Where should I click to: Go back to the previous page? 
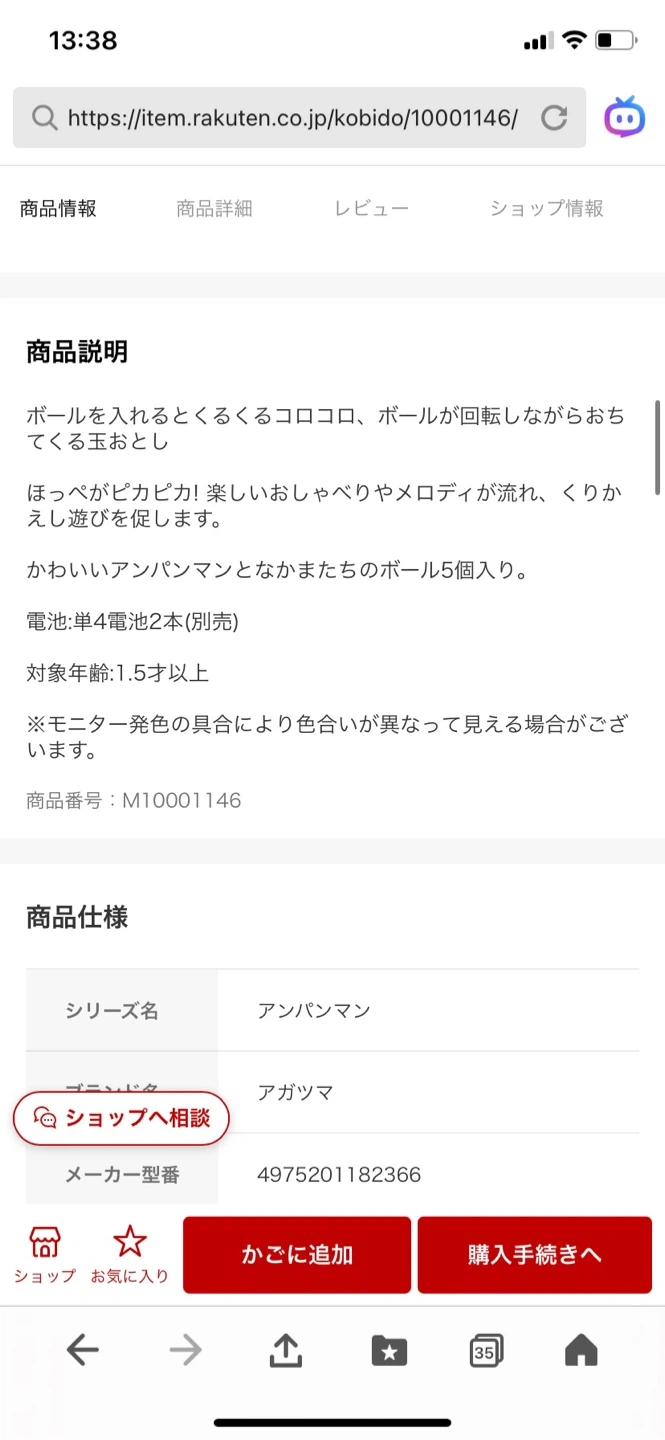click(x=83, y=1351)
